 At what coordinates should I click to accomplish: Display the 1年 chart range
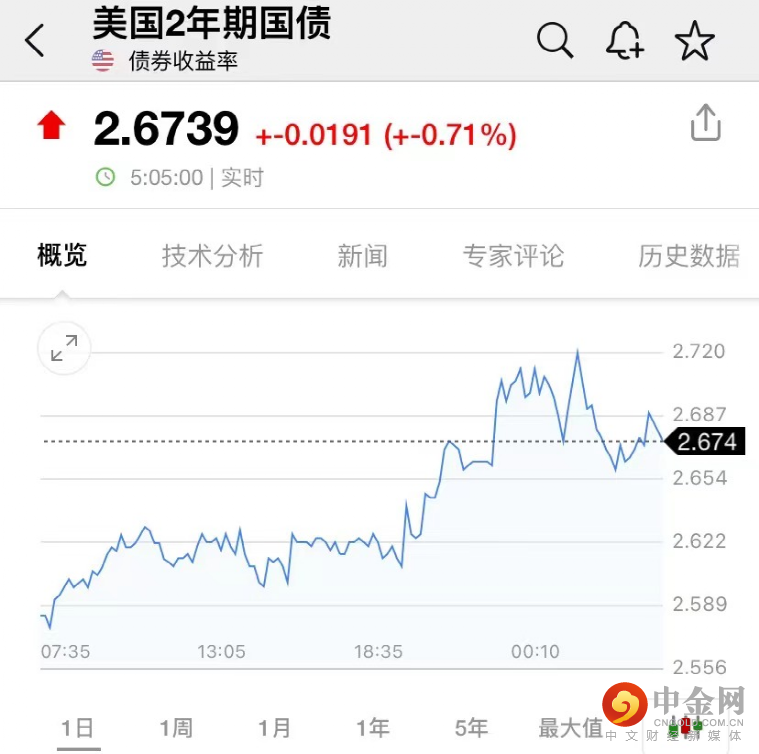click(x=372, y=727)
